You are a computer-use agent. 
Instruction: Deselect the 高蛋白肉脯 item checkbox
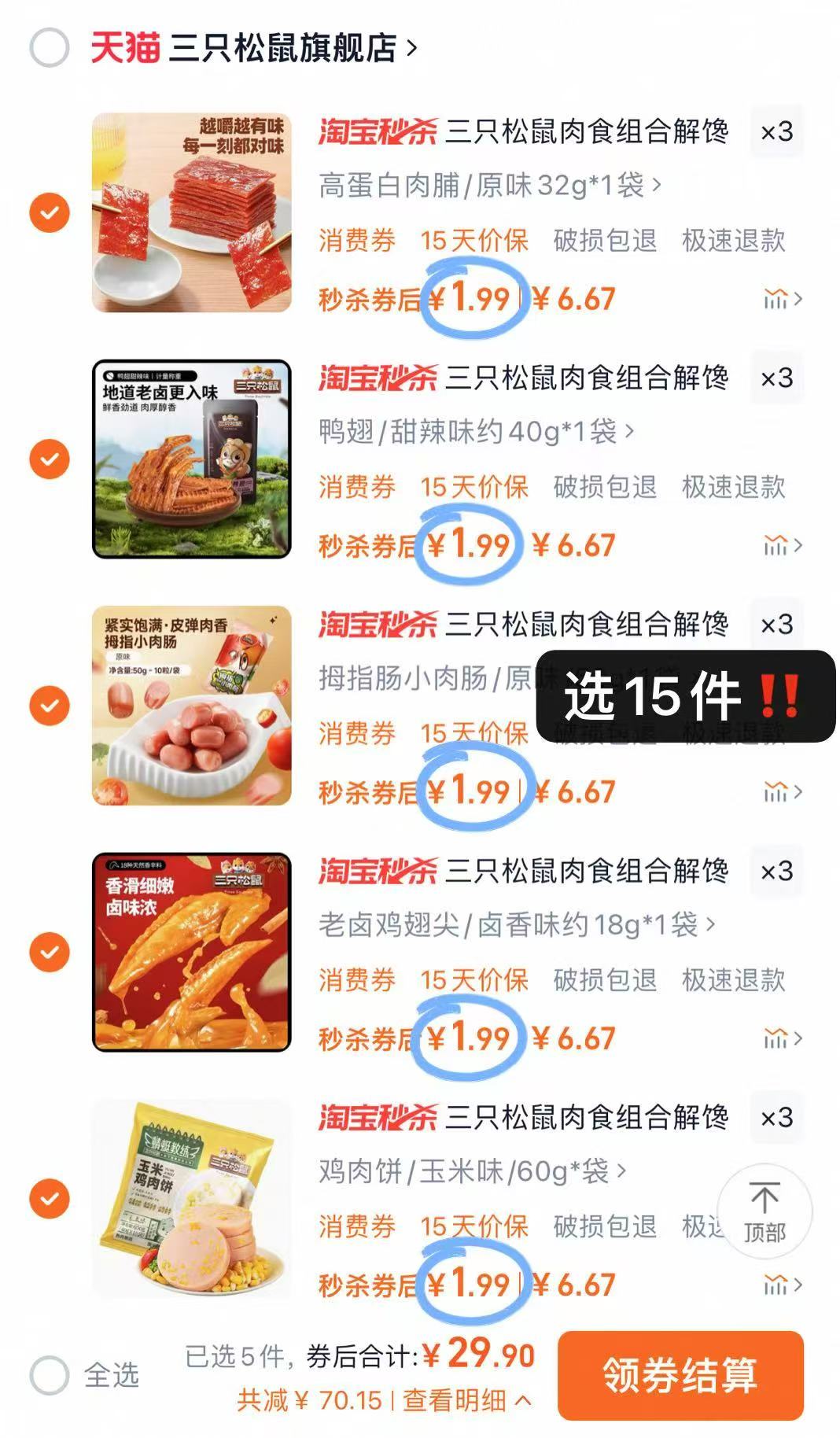pyautogui.click(x=50, y=211)
